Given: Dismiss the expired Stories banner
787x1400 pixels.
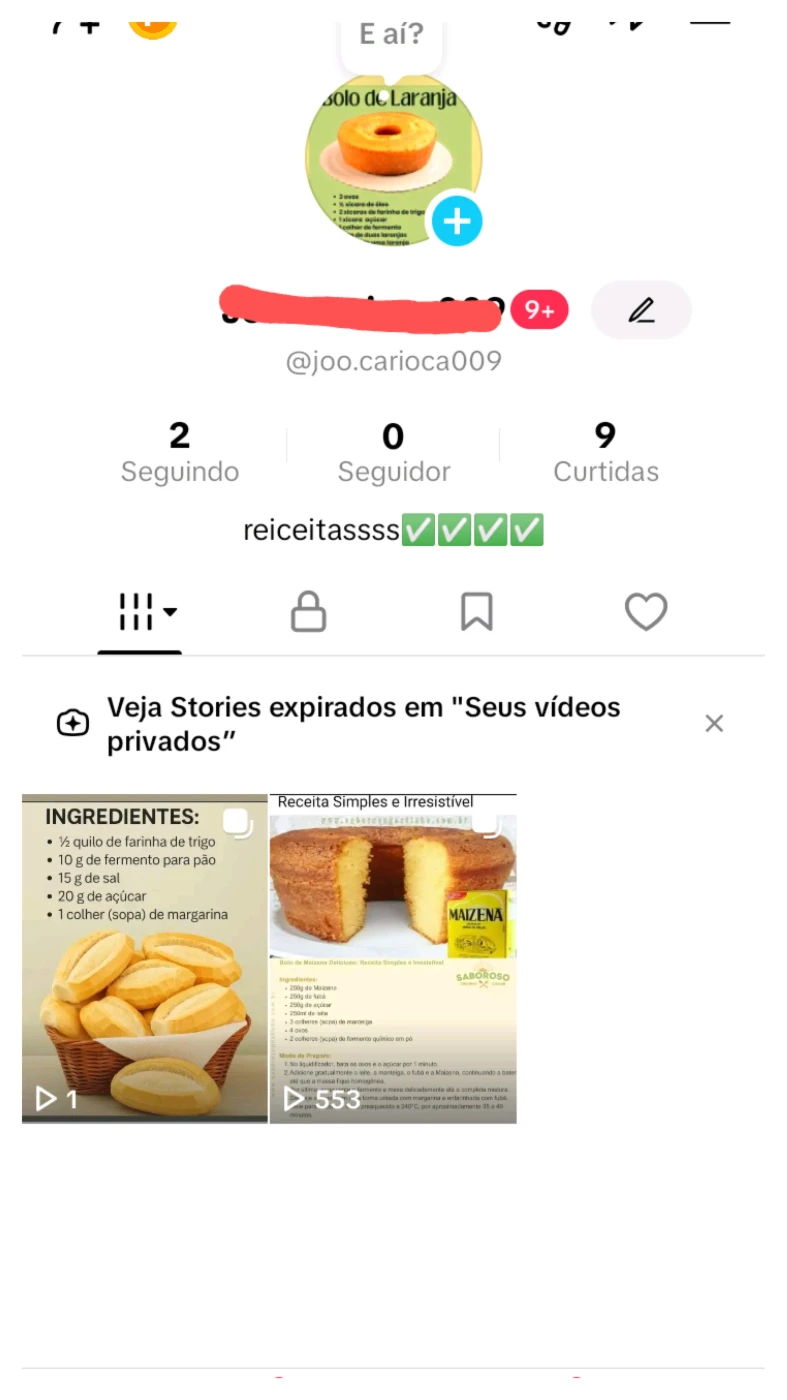Looking at the screenshot, I should [714, 724].
